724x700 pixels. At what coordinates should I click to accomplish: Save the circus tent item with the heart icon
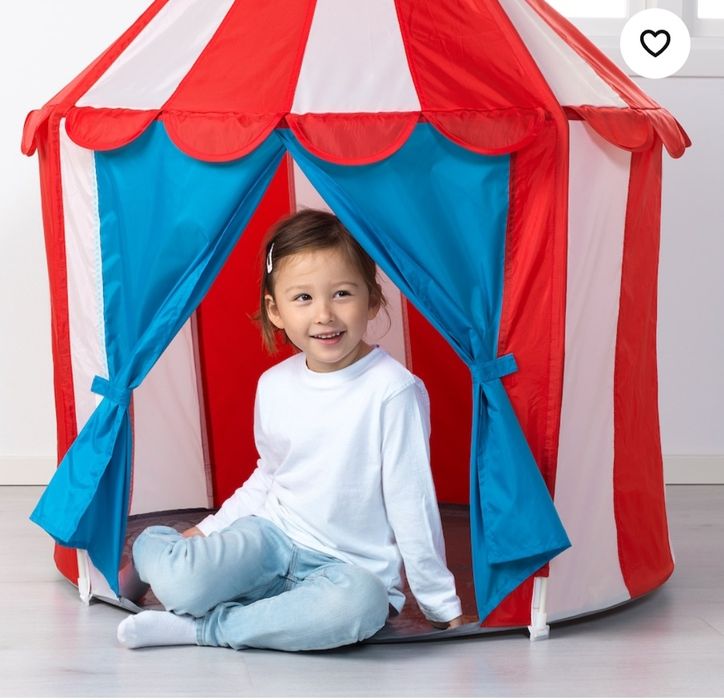tap(655, 43)
